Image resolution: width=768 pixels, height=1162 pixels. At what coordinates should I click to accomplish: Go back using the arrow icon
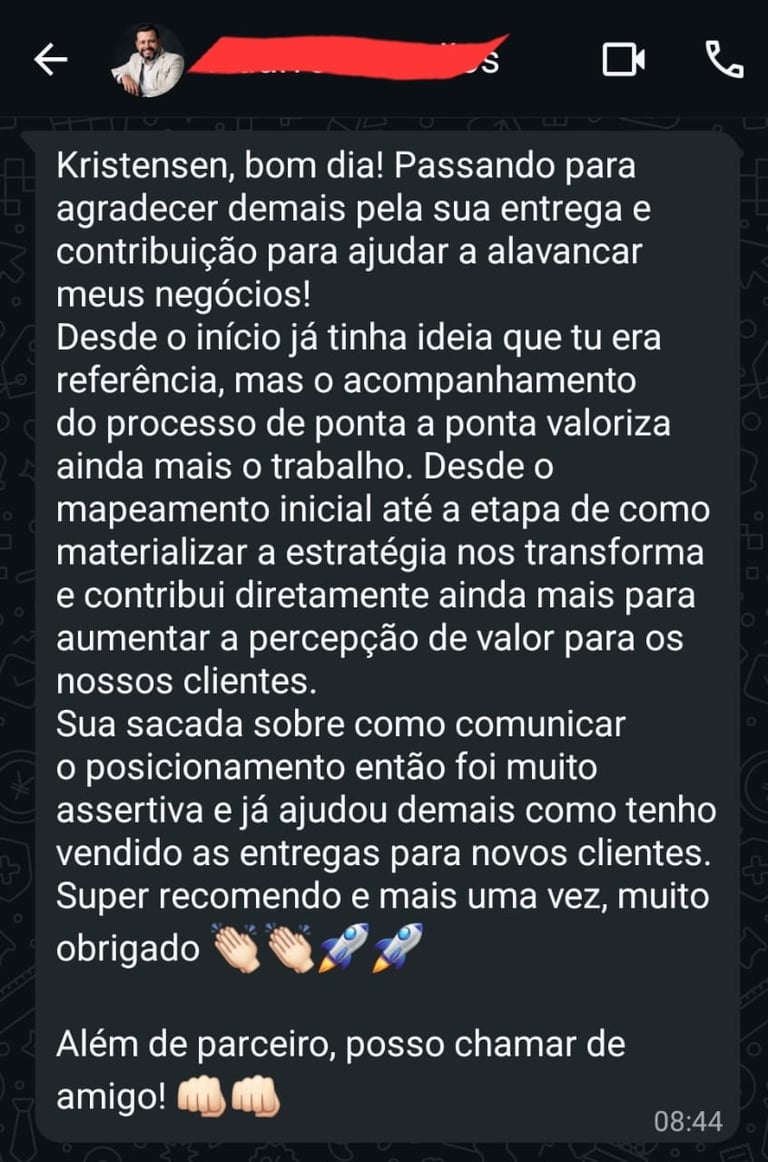point(50,60)
